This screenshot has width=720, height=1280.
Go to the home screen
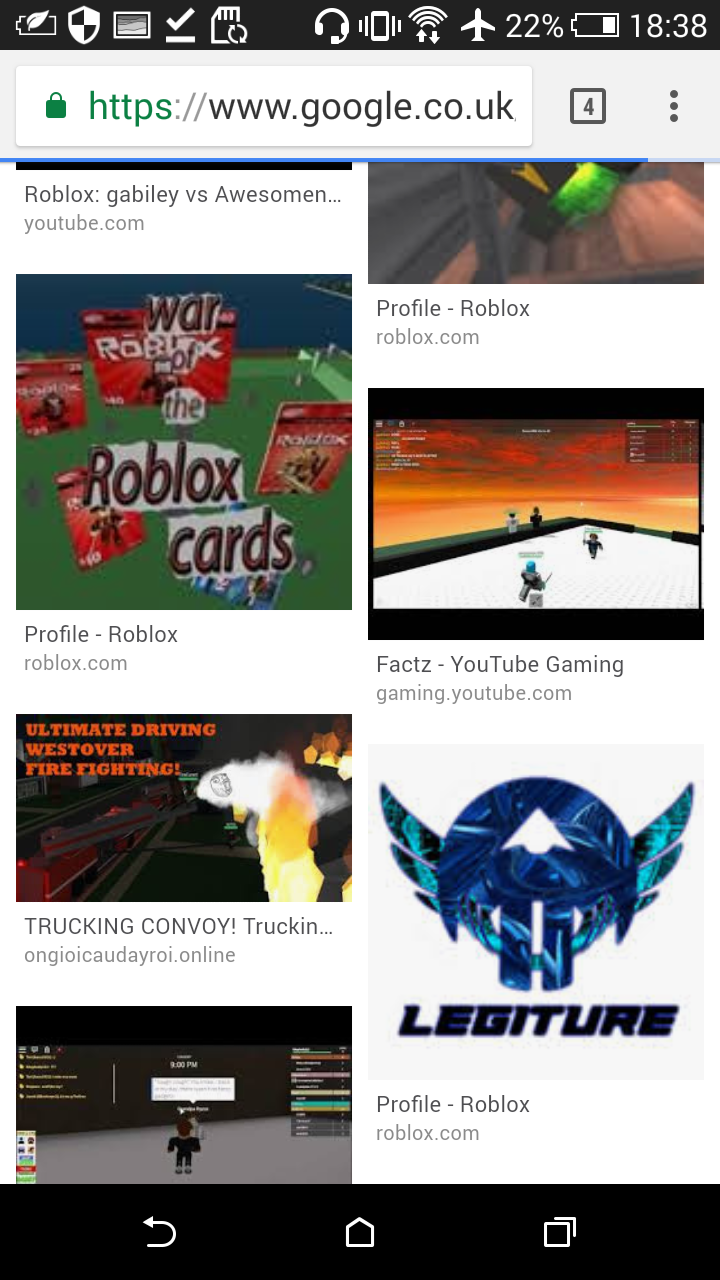(x=360, y=1232)
